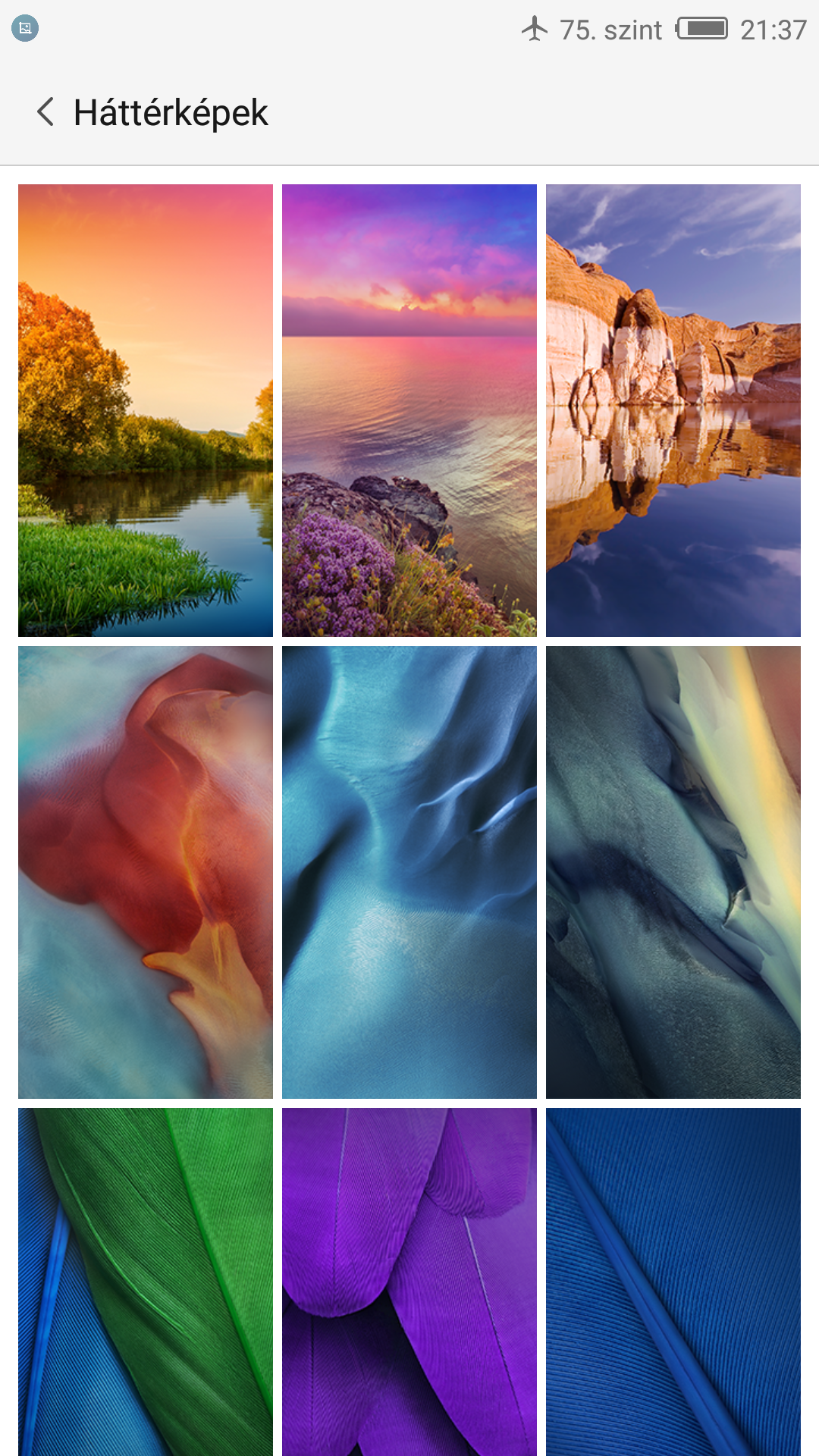Pick the abstract red and teal wallpaper
819x1456 pixels.
tap(146, 872)
